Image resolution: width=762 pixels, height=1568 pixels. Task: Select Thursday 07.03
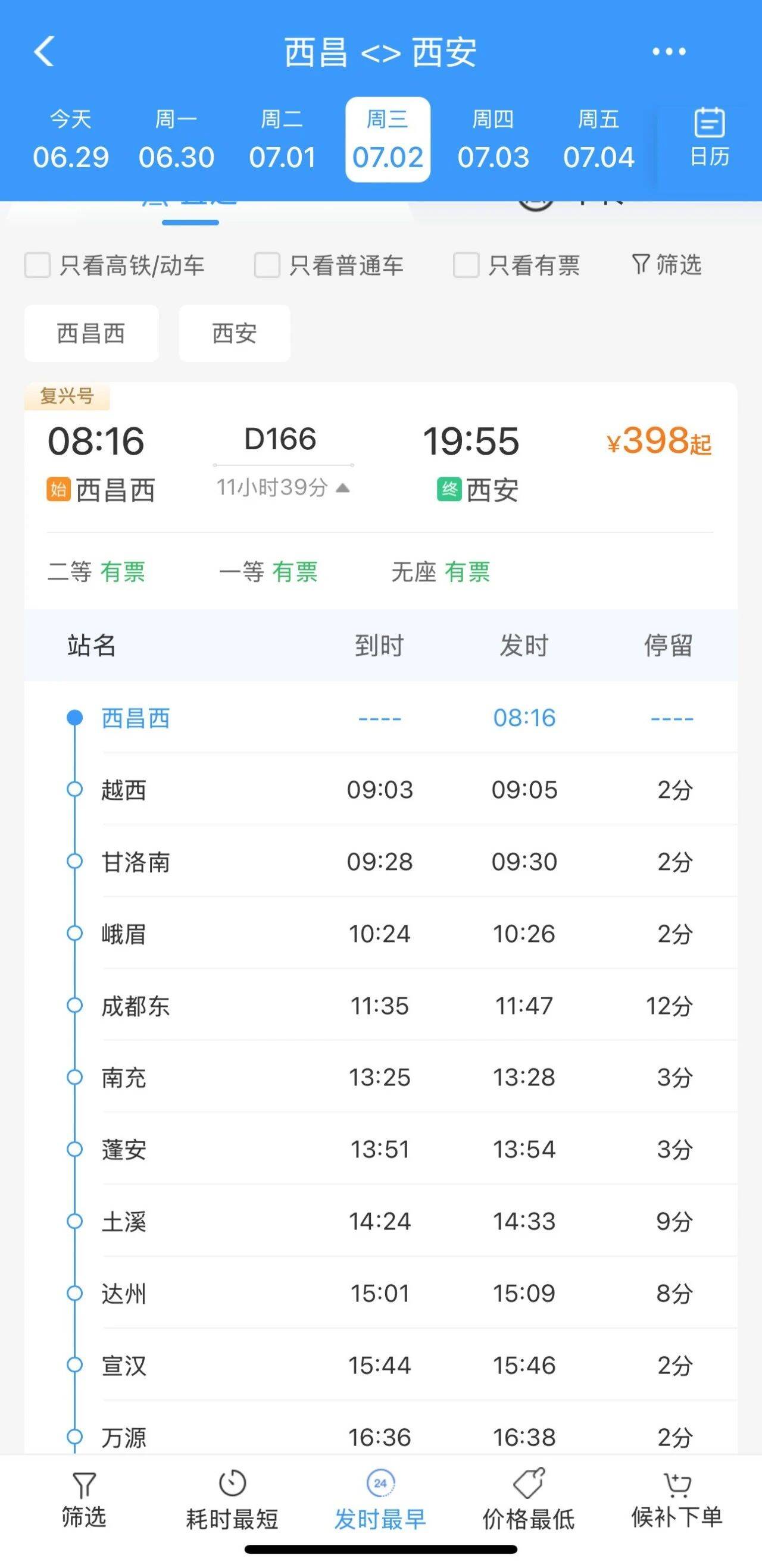pyautogui.click(x=494, y=139)
